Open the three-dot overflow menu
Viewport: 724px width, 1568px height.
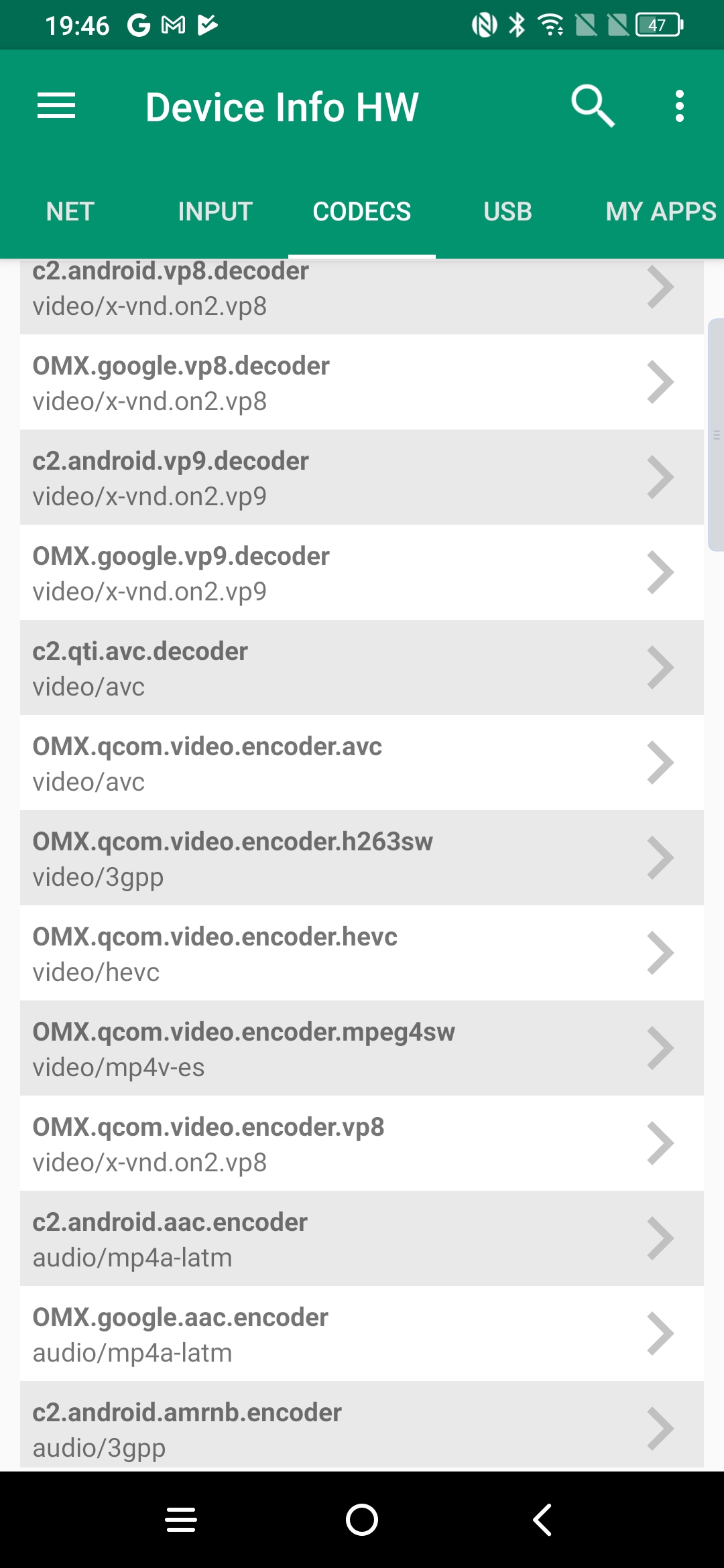coord(679,107)
